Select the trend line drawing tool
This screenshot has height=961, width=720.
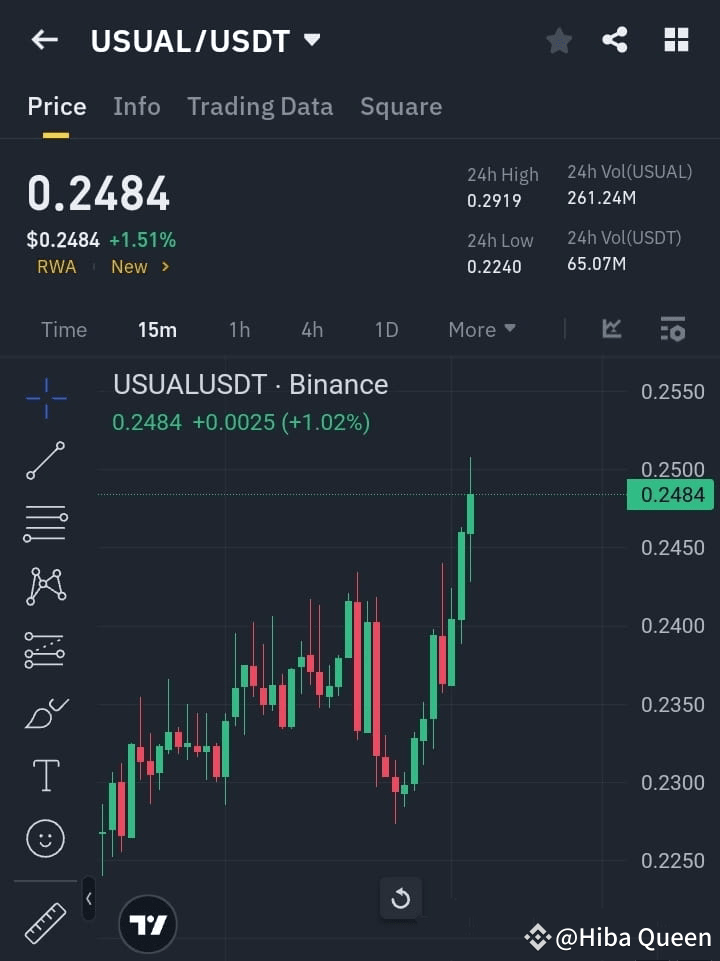pyautogui.click(x=46, y=461)
